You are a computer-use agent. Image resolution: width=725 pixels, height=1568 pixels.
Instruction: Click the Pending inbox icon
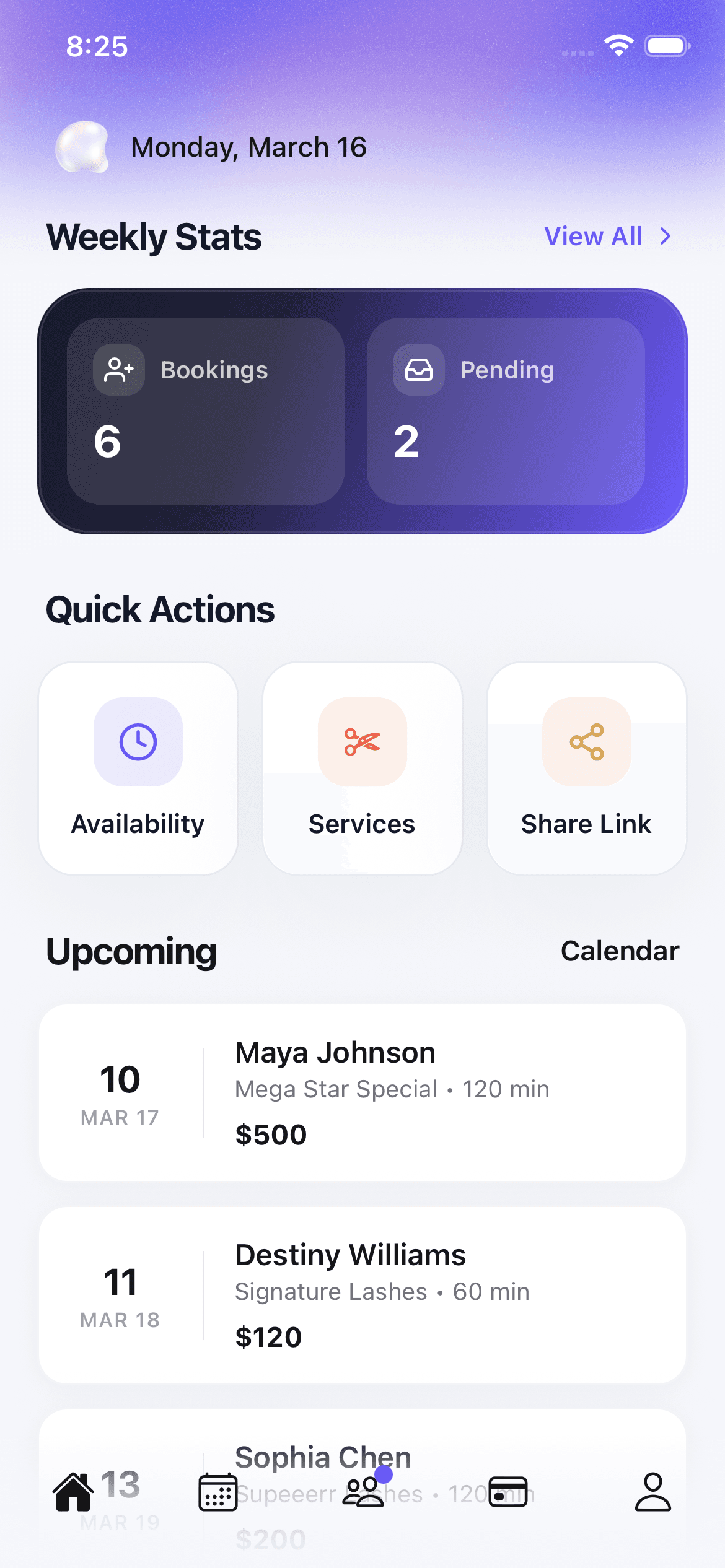click(x=418, y=370)
